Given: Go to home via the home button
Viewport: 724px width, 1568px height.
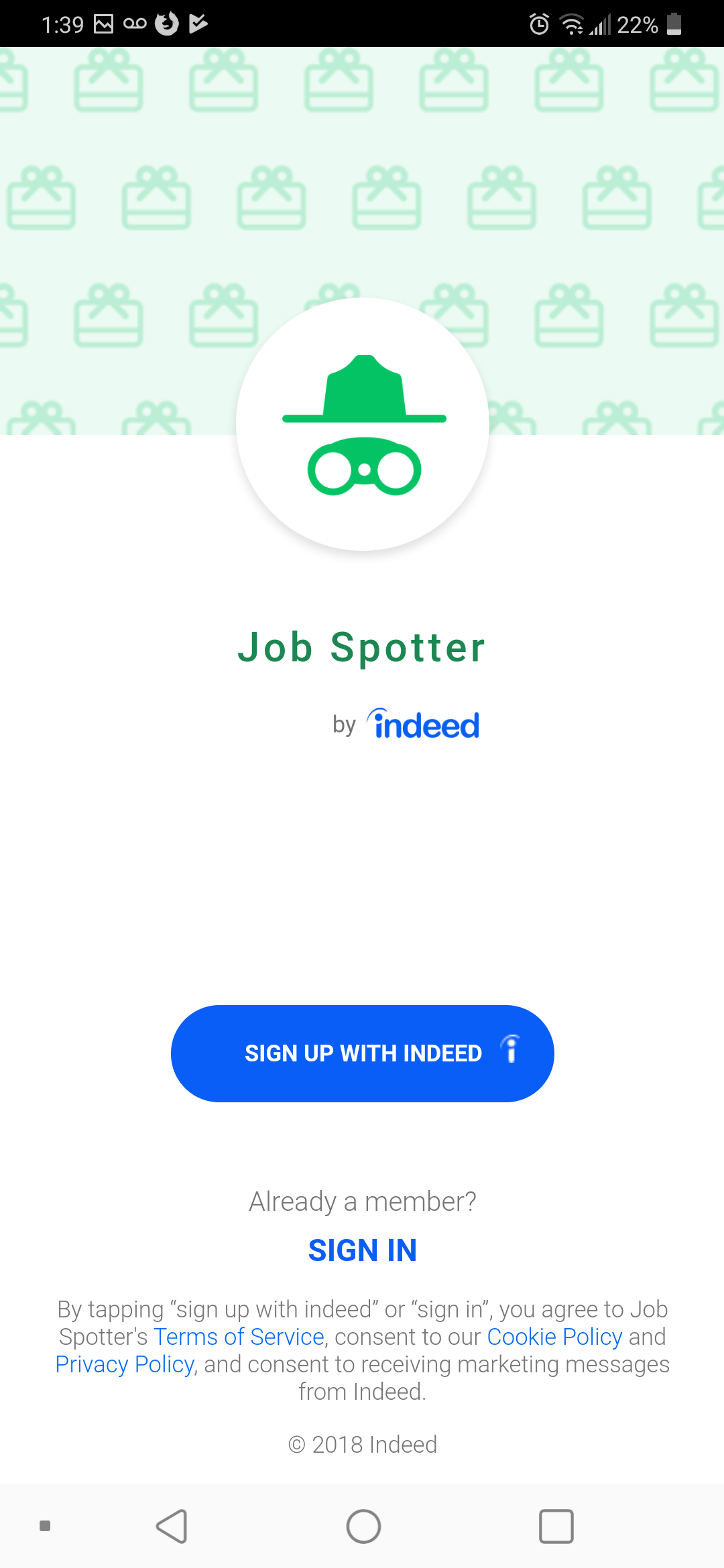Looking at the screenshot, I should pyautogui.click(x=363, y=1526).
